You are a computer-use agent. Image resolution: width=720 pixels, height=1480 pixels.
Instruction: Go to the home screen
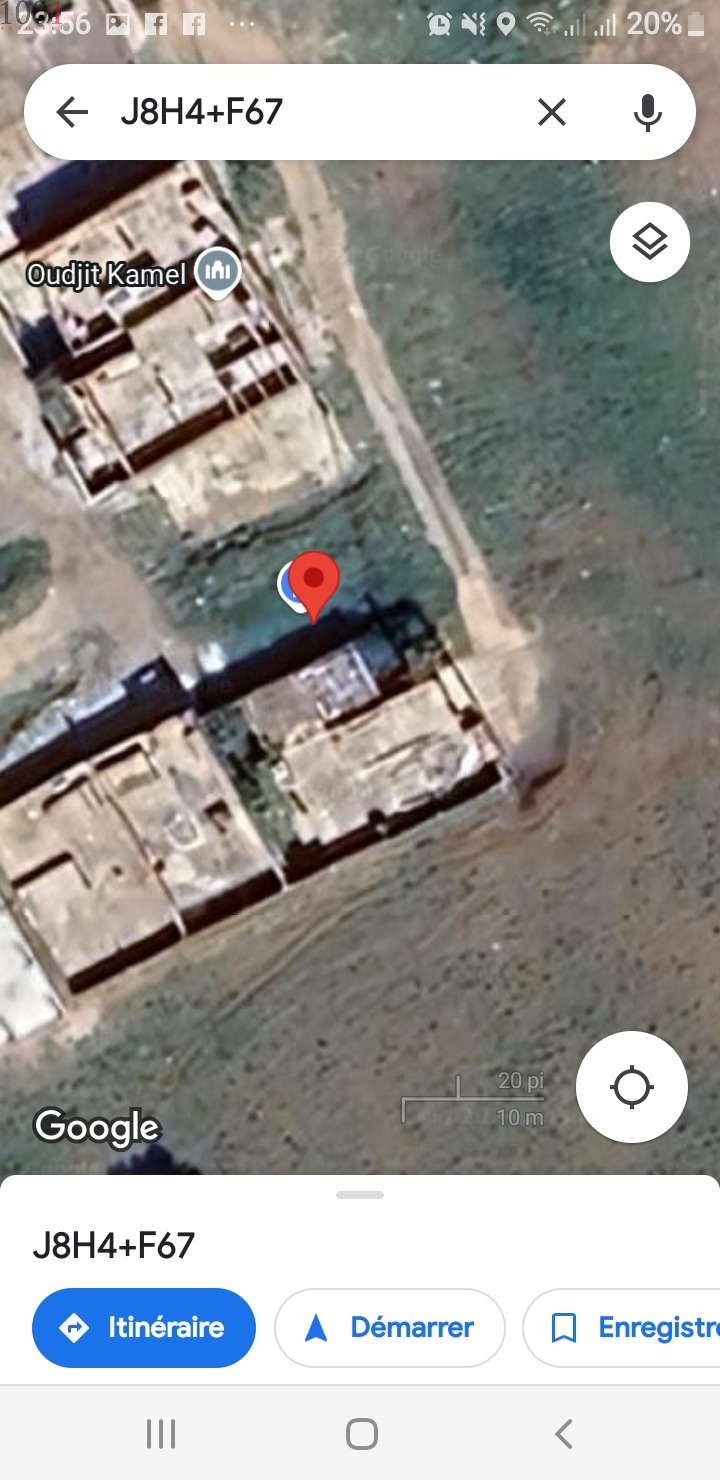click(361, 1434)
